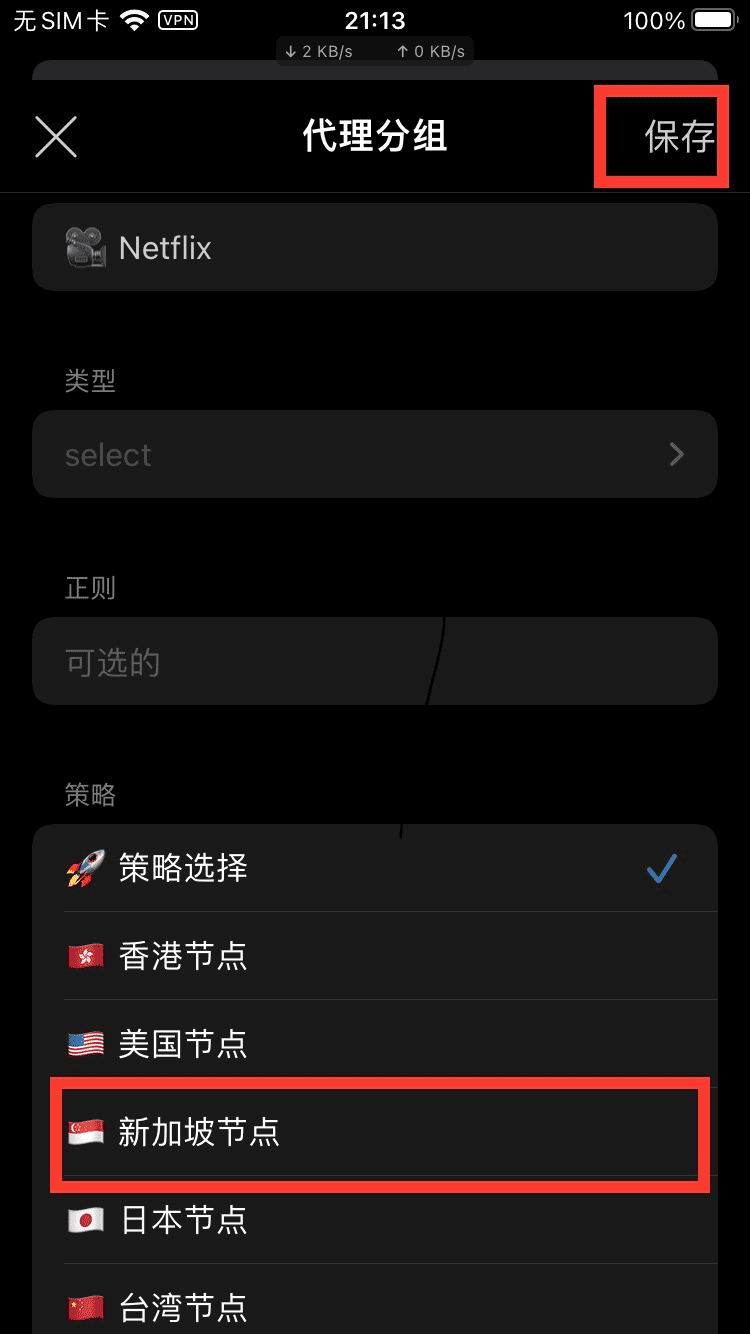Image resolution: width=750 pixels, height=1334 pixels.
Task: Toggle the 策略选择 policy option
Action: coord(375,868)
